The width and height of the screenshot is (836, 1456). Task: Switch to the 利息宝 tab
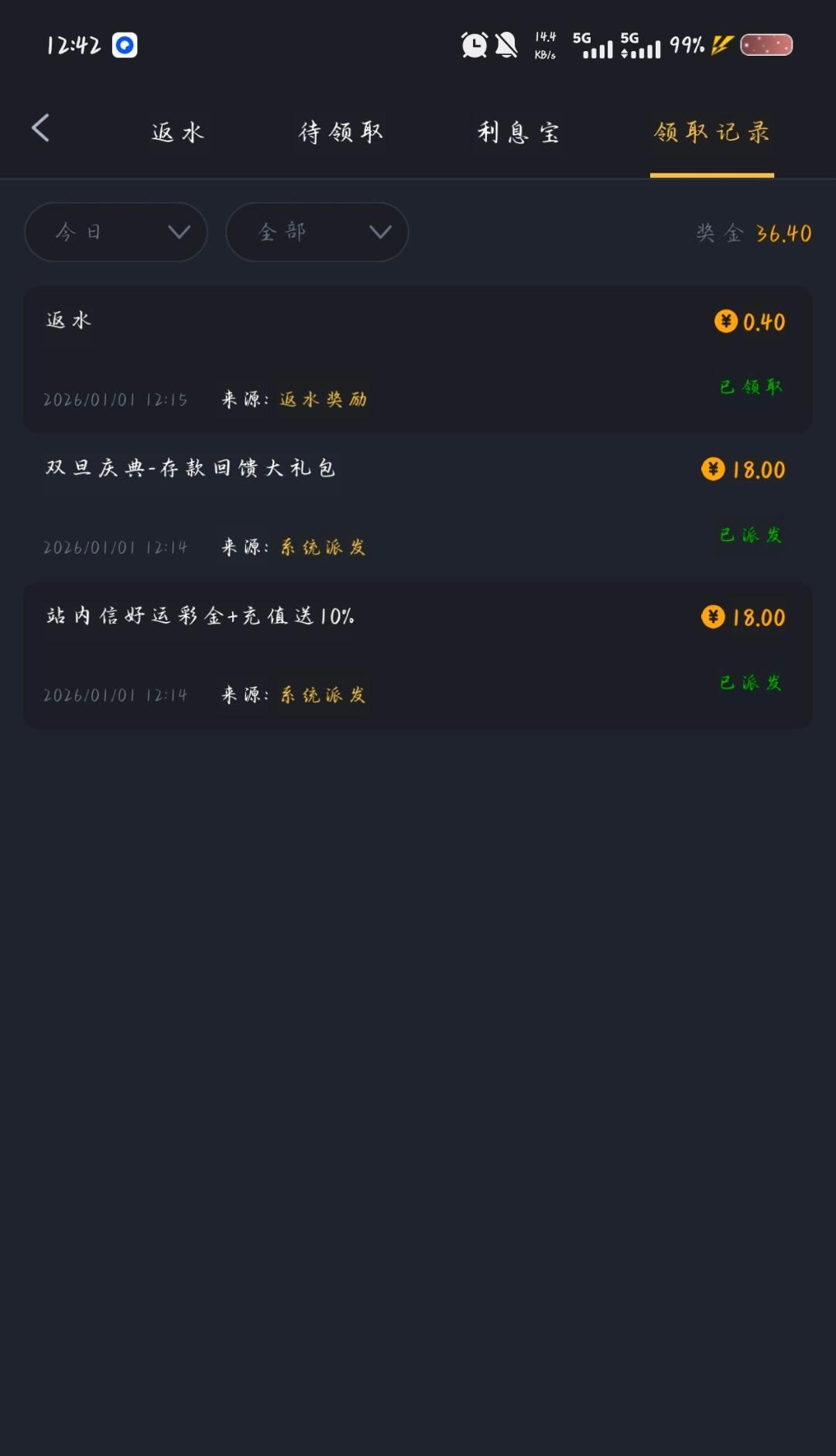[x=518, y=132]
